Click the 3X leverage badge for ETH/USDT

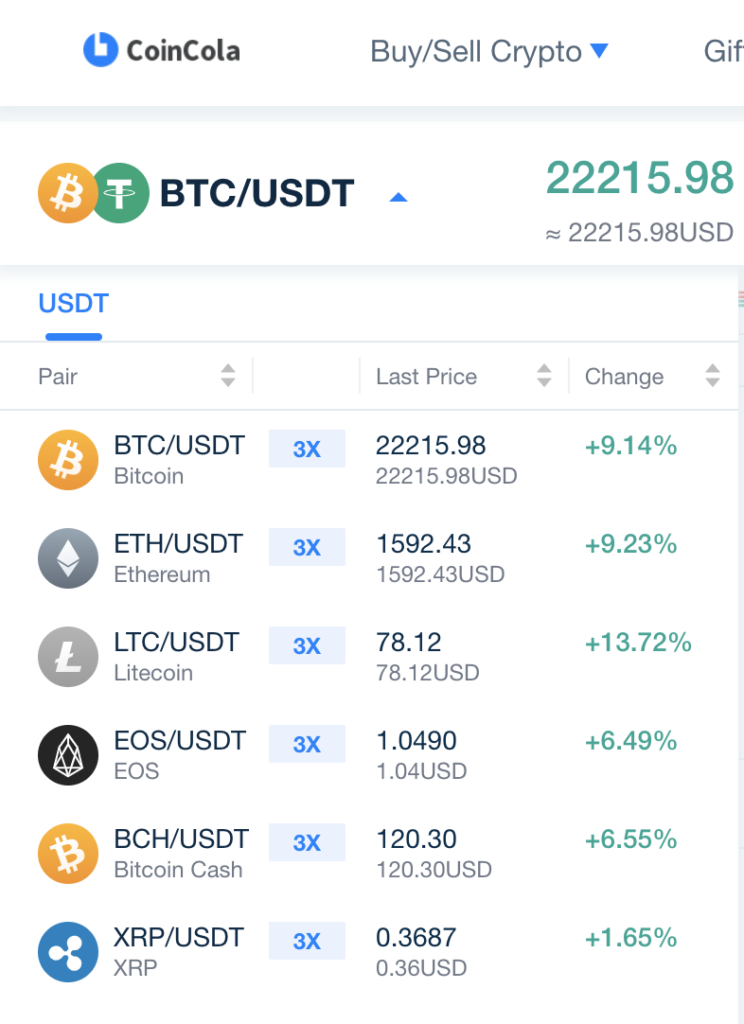tap(307, 547)
